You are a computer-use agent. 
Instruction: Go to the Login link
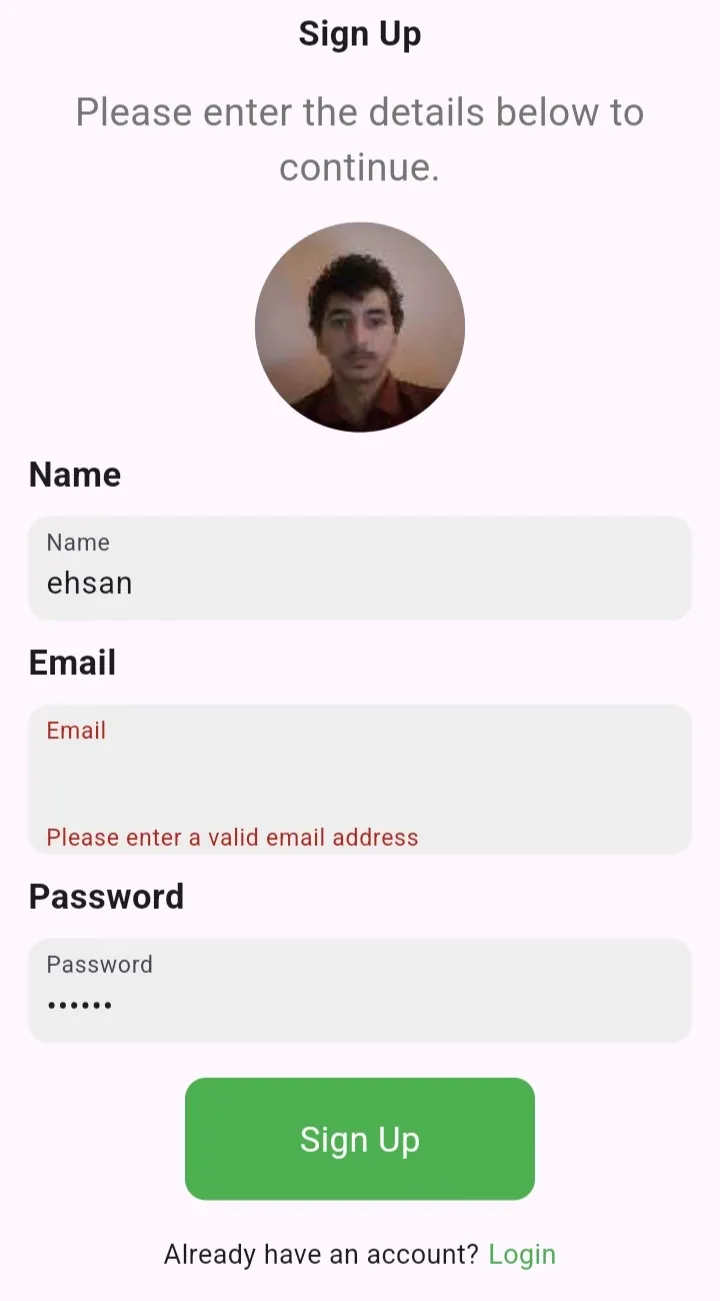(x=522, y=1254)
